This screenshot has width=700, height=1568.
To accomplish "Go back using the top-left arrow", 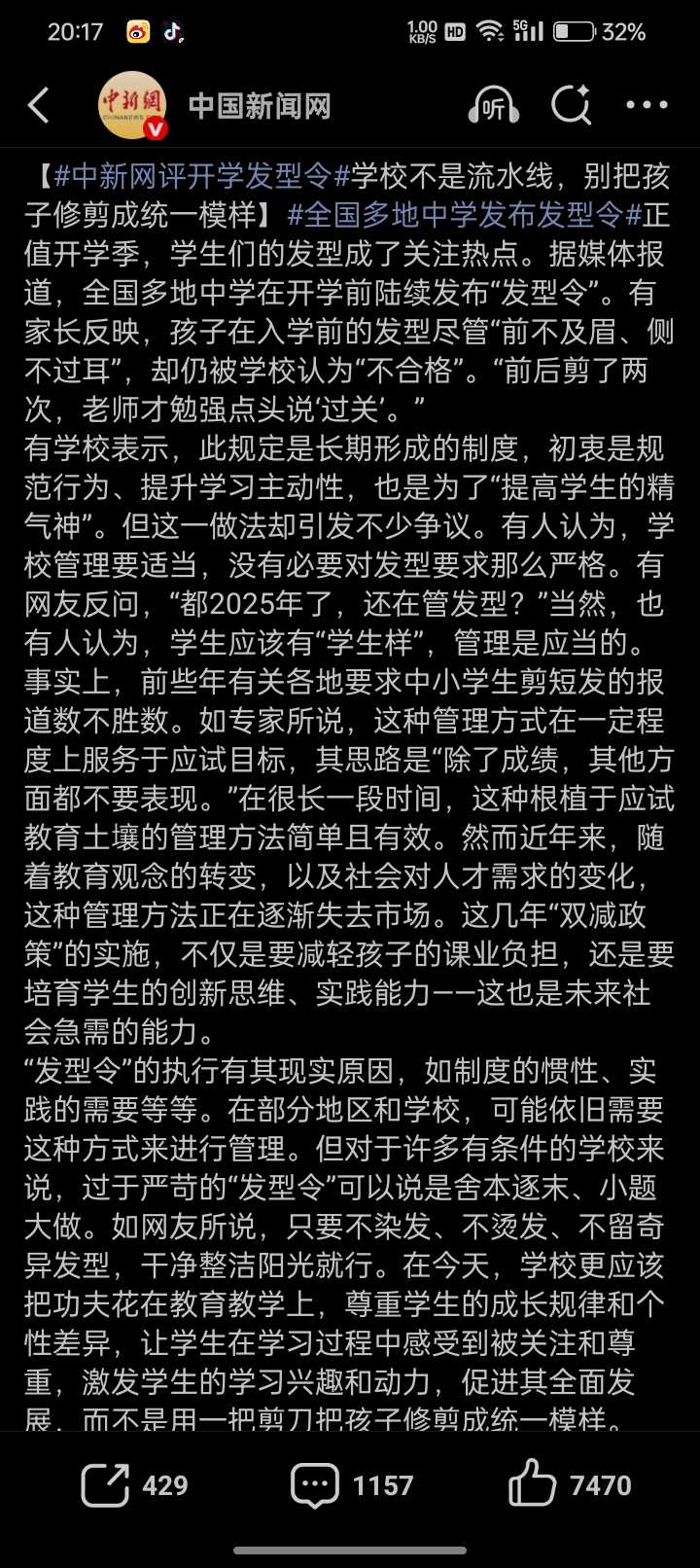I will [39, 105].
